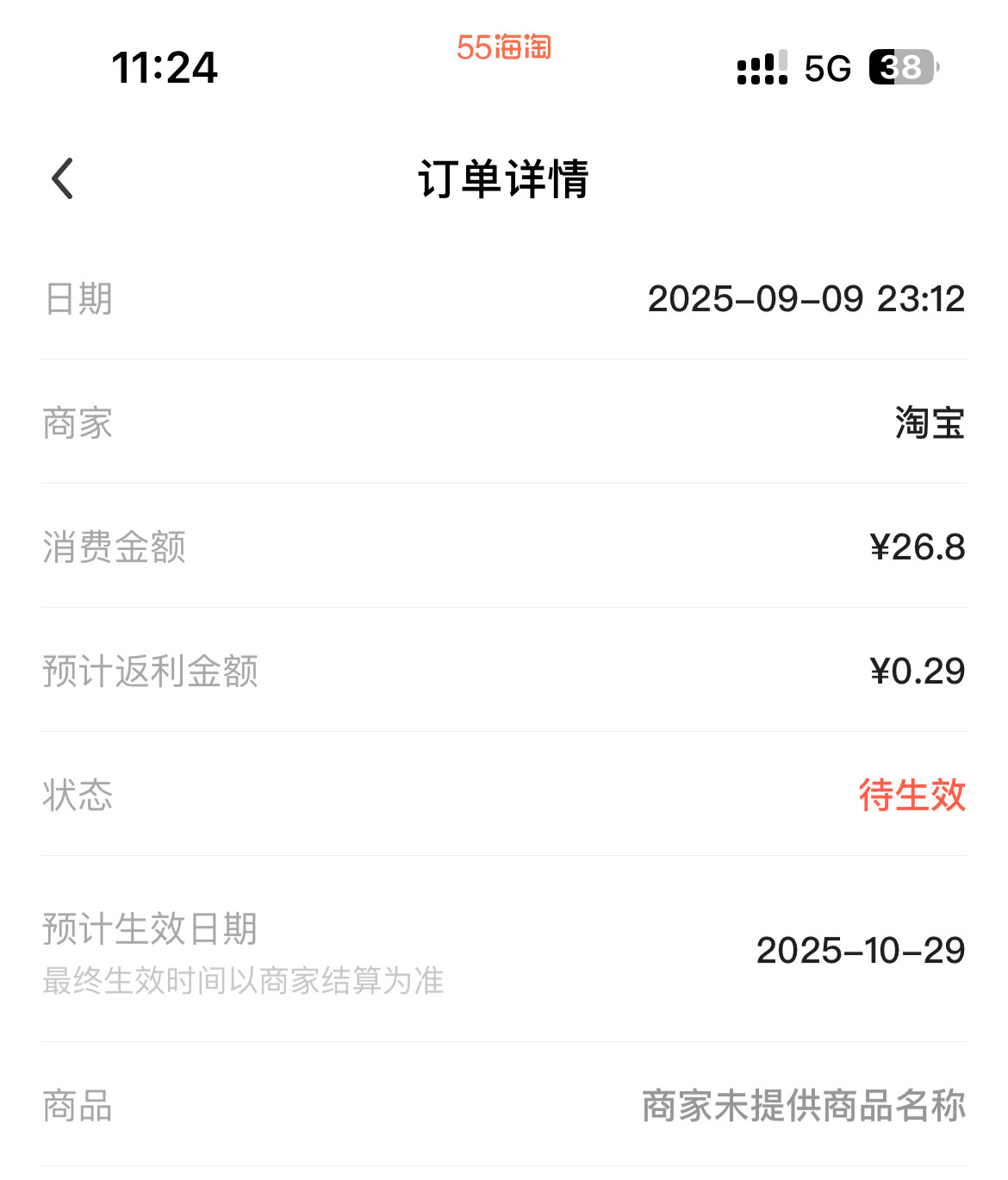Tap the rebate amount ¥0.29 link
The height and width of the screenshot is (1180, 1008).
click(917, 671)
